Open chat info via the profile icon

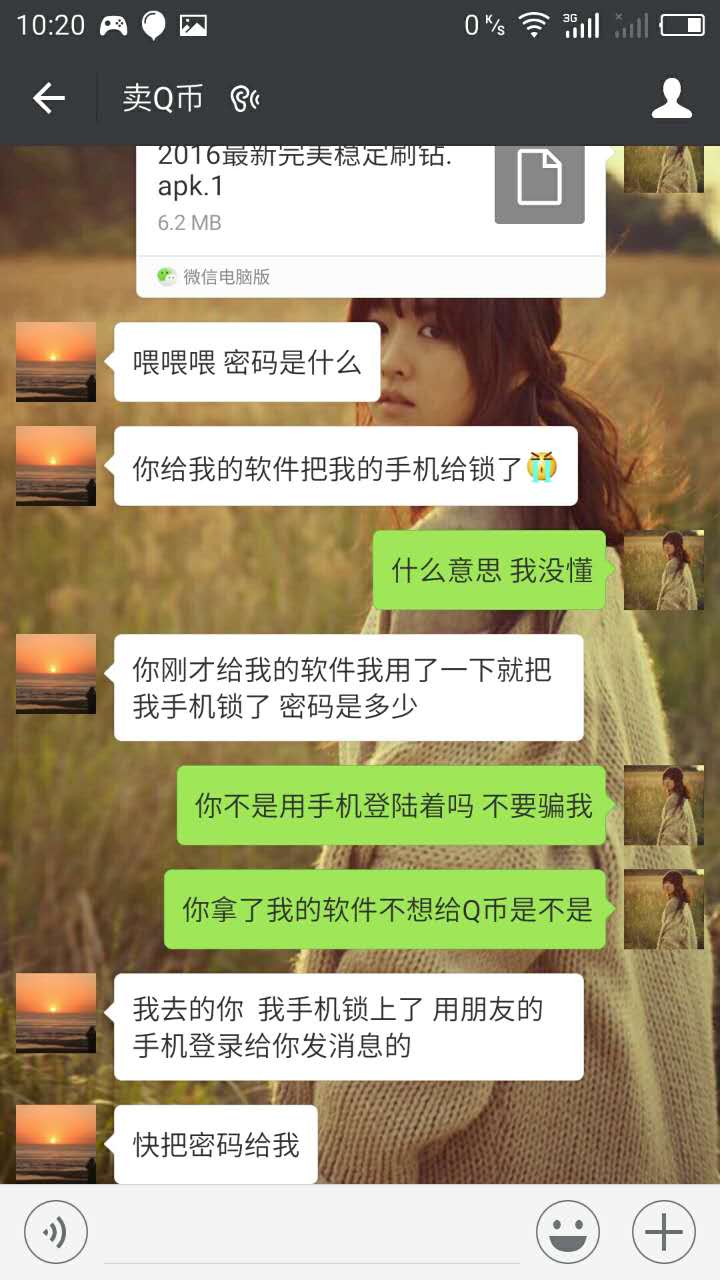[x=672, y=98]
